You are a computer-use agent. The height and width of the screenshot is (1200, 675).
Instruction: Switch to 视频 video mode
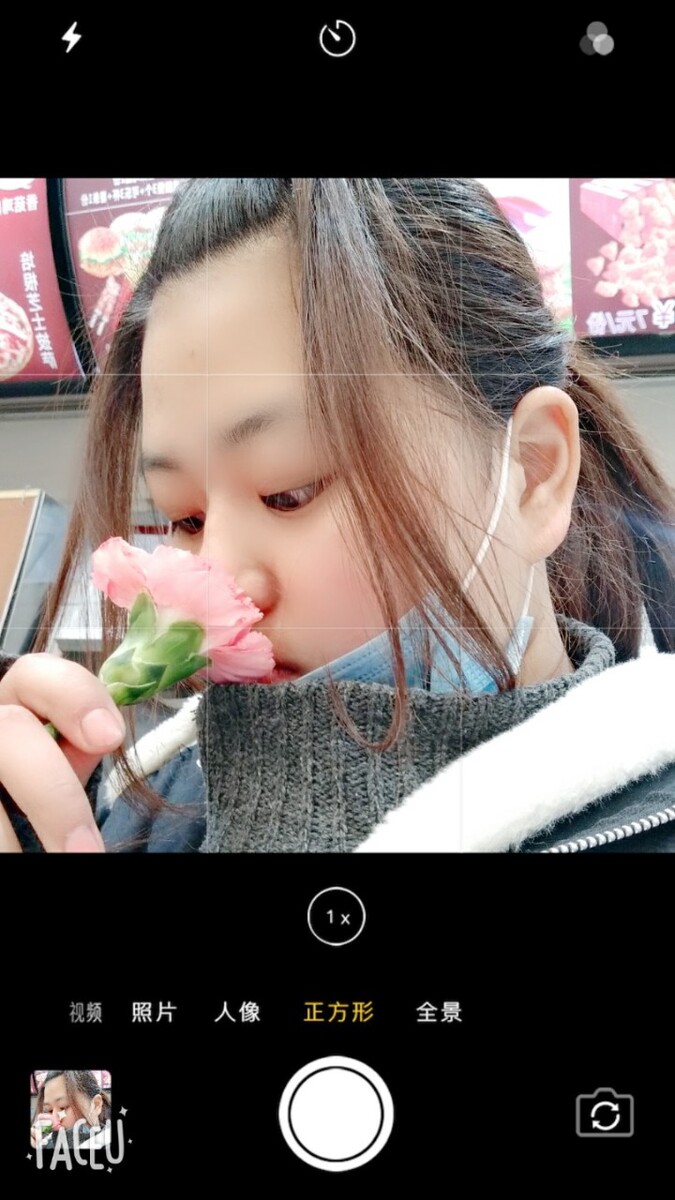click(x=86, y=1012)
